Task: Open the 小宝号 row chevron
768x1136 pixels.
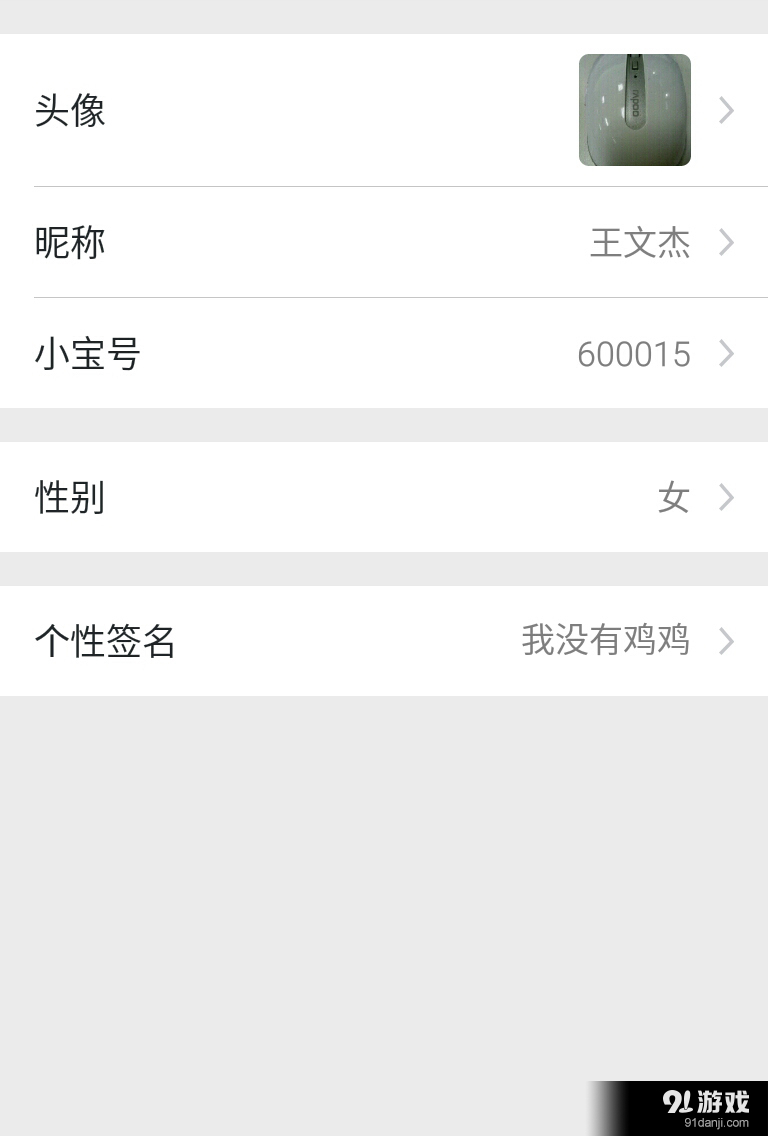Action: 726,353
